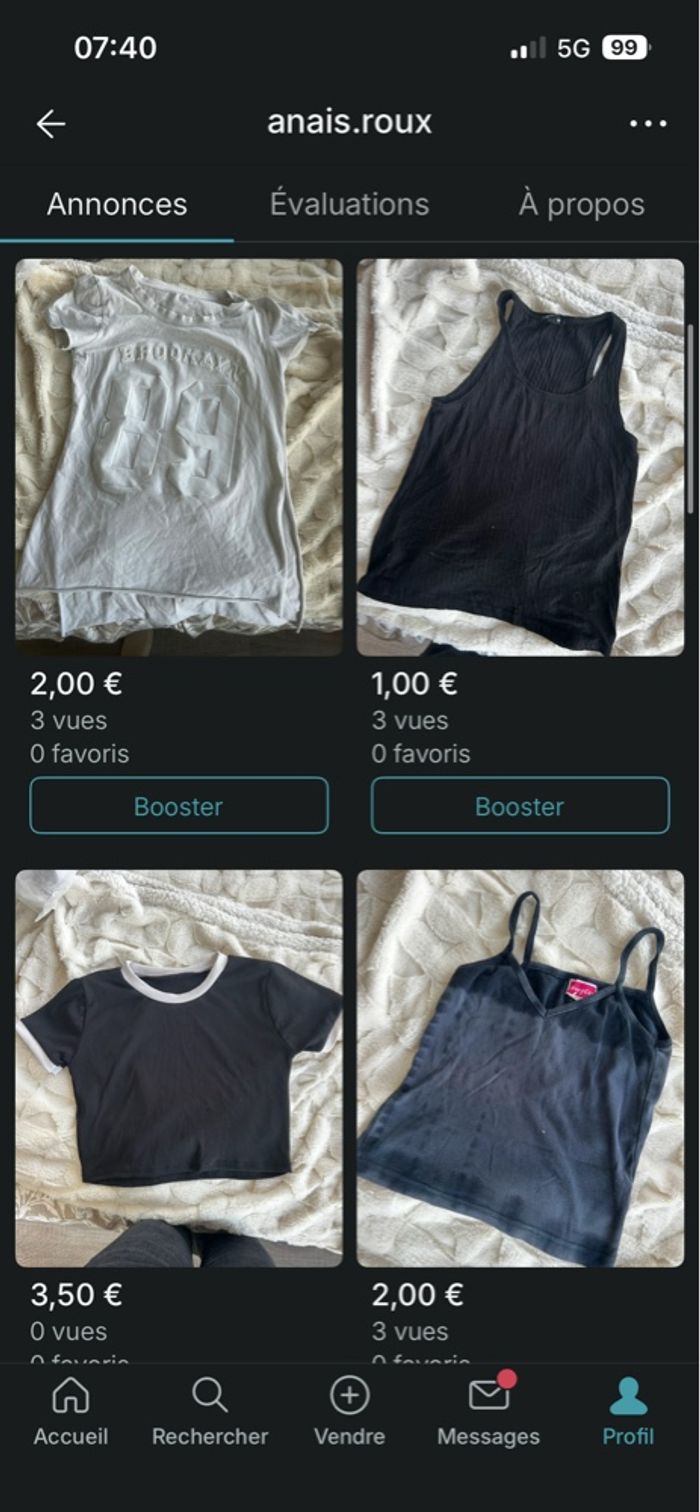This screenshot has height=1512, width=700.
Task: Check the Messages inbox
Action: point(488,1410)
